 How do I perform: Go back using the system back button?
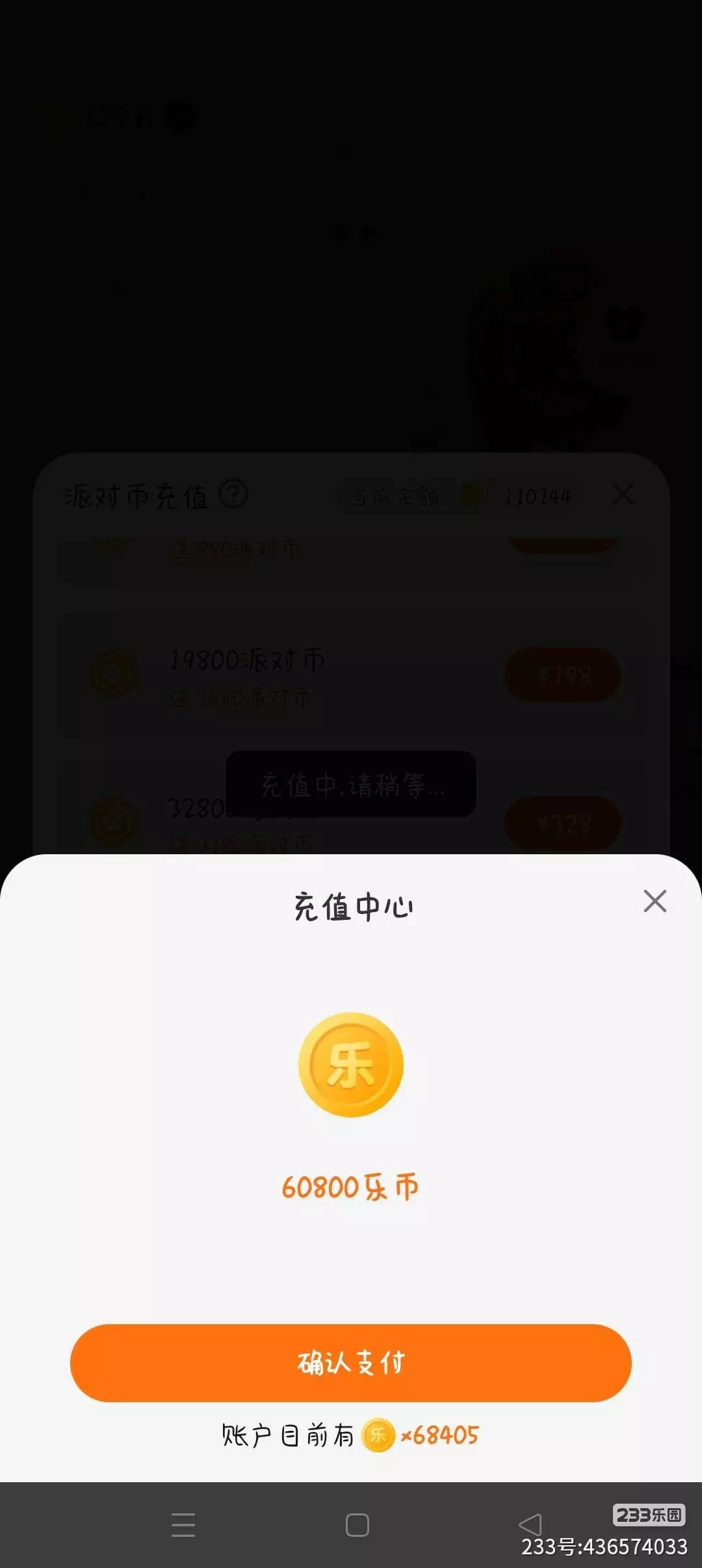(x=530, y=1524)
